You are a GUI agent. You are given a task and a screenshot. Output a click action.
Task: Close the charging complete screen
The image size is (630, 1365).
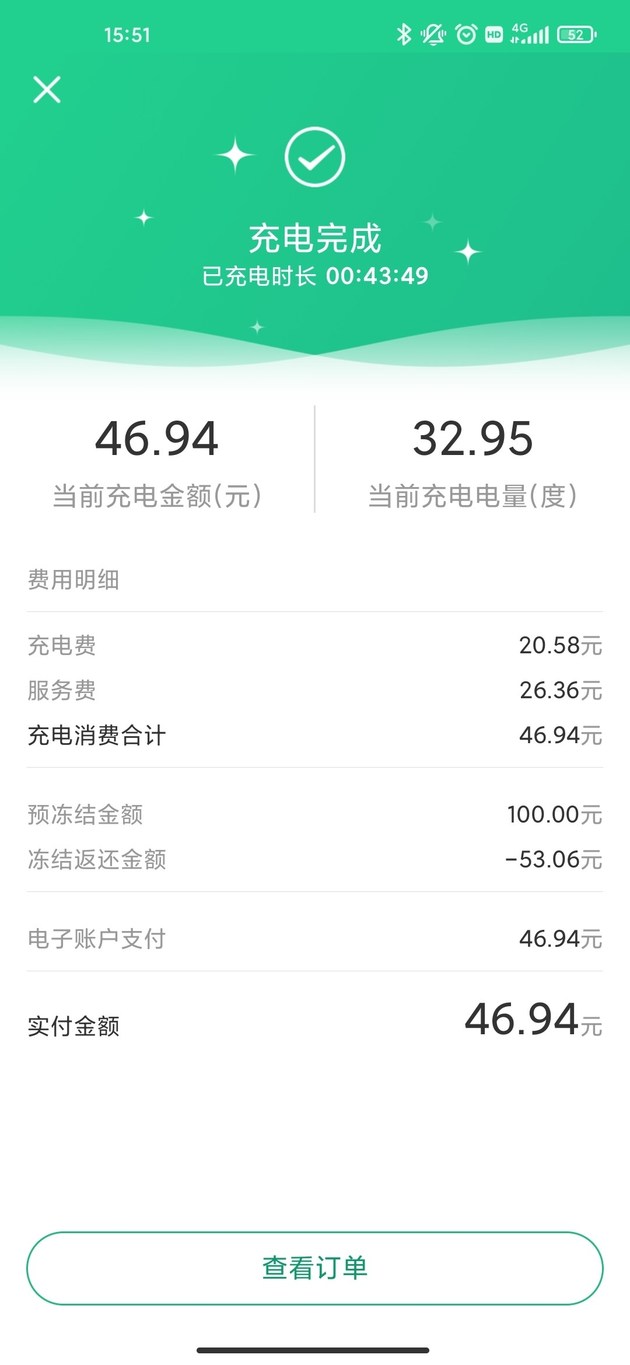pos(47,90)
